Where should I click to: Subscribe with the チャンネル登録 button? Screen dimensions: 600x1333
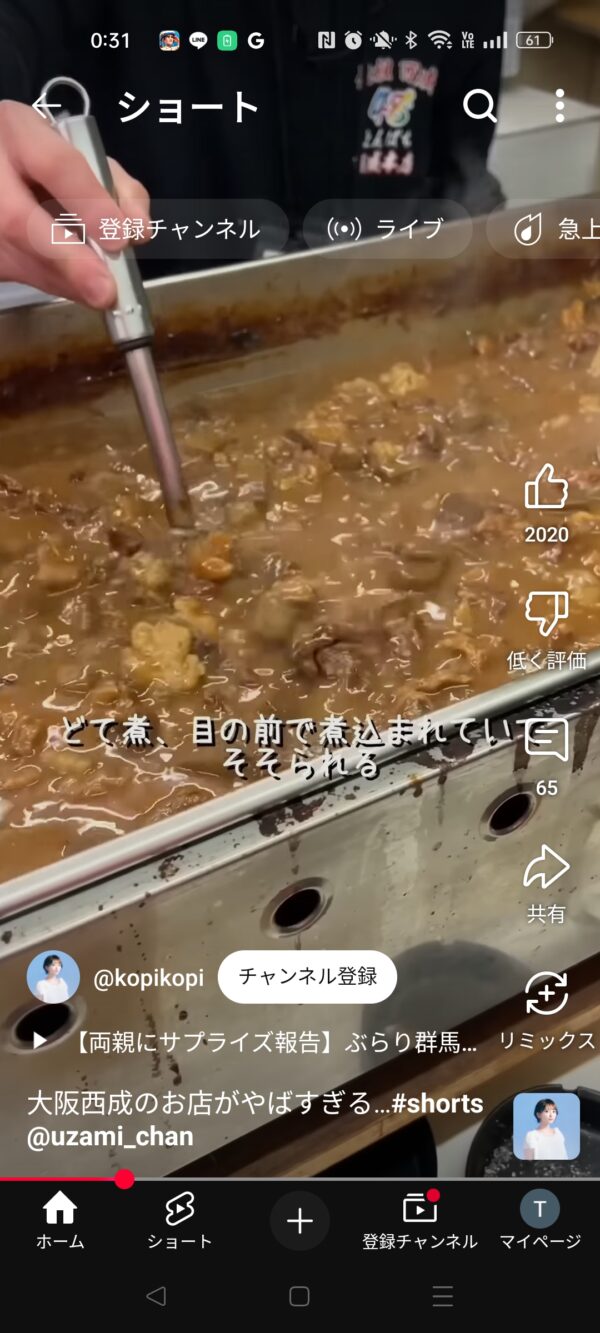307,977
